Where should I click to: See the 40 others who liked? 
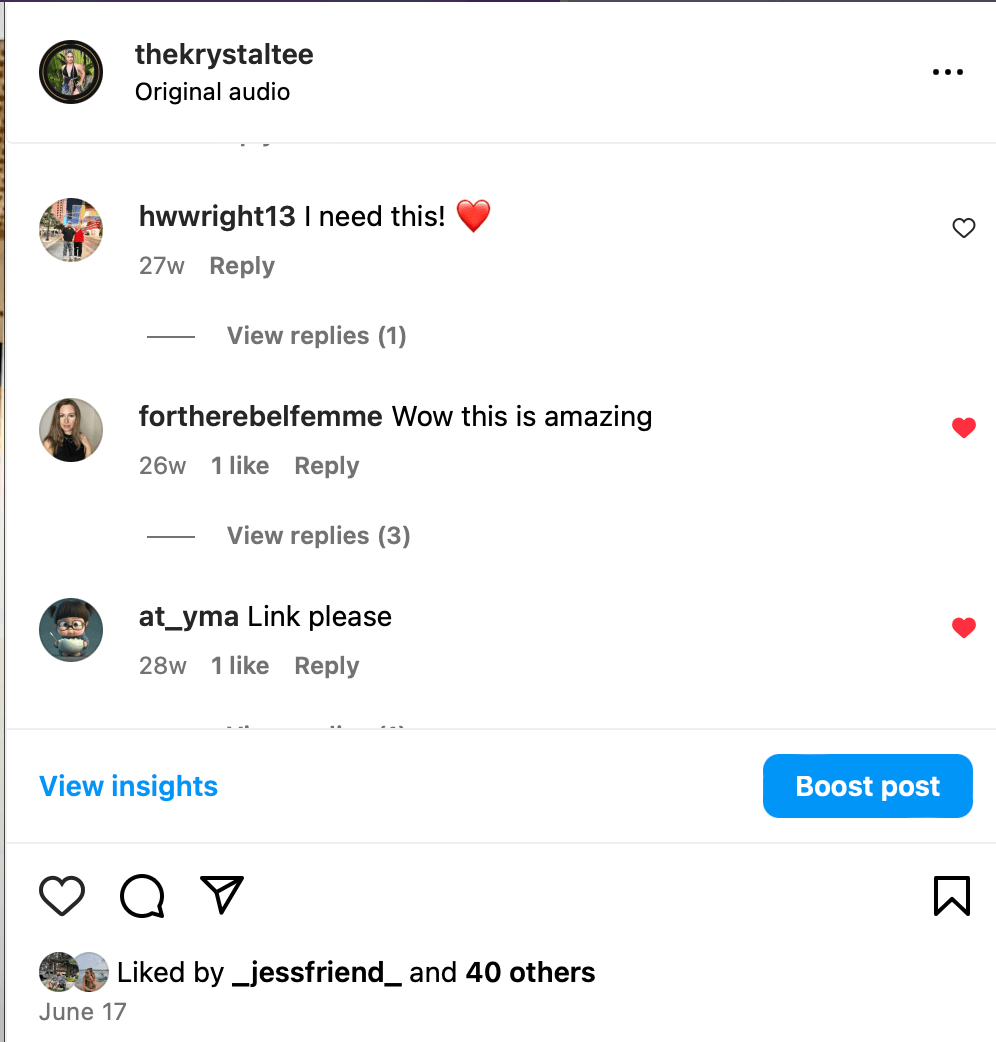(x=530, y=972)
